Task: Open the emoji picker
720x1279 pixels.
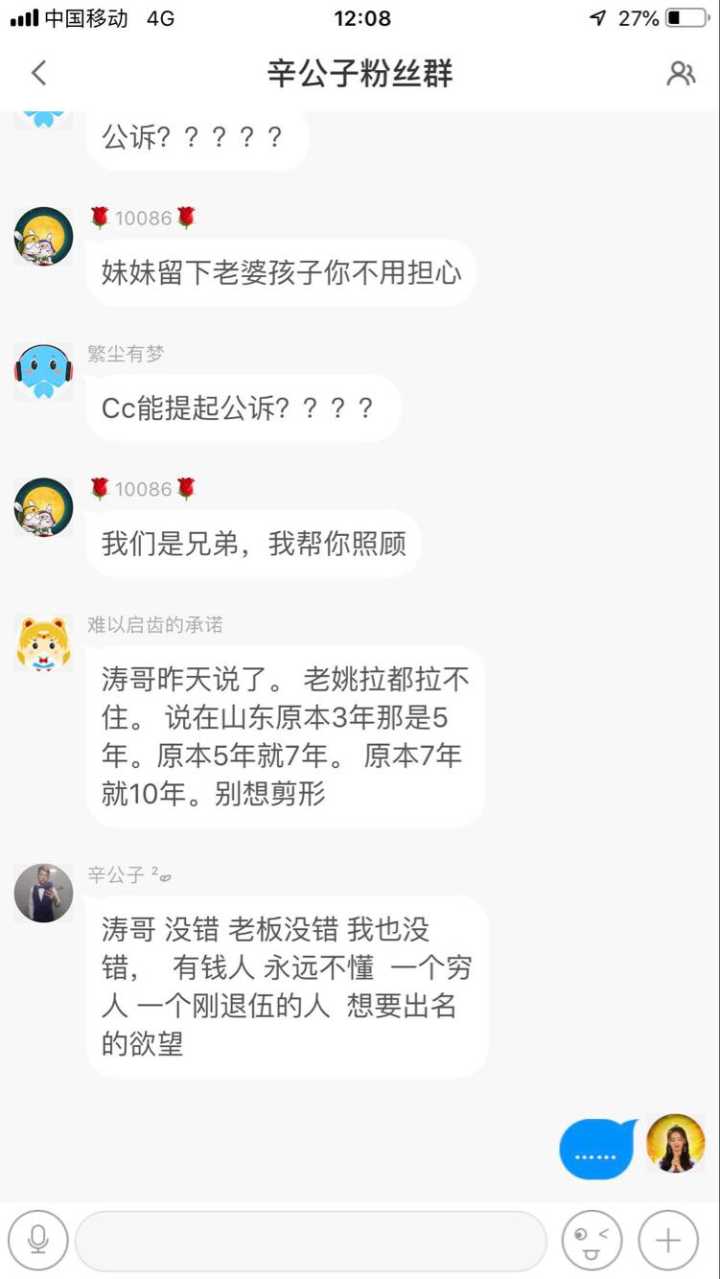Action: [x=591, y=1241]
